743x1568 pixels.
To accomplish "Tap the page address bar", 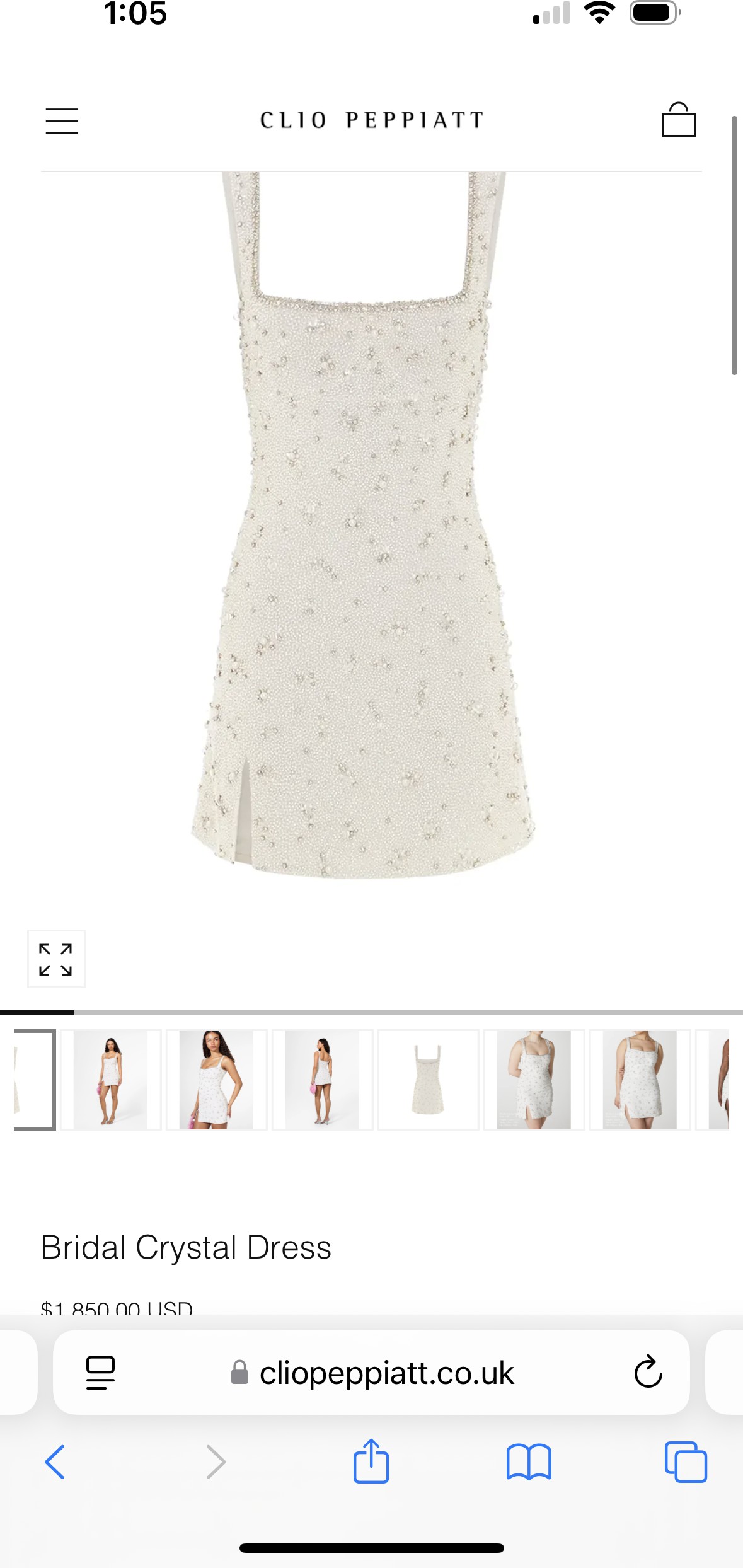I will coord(371,1372).
